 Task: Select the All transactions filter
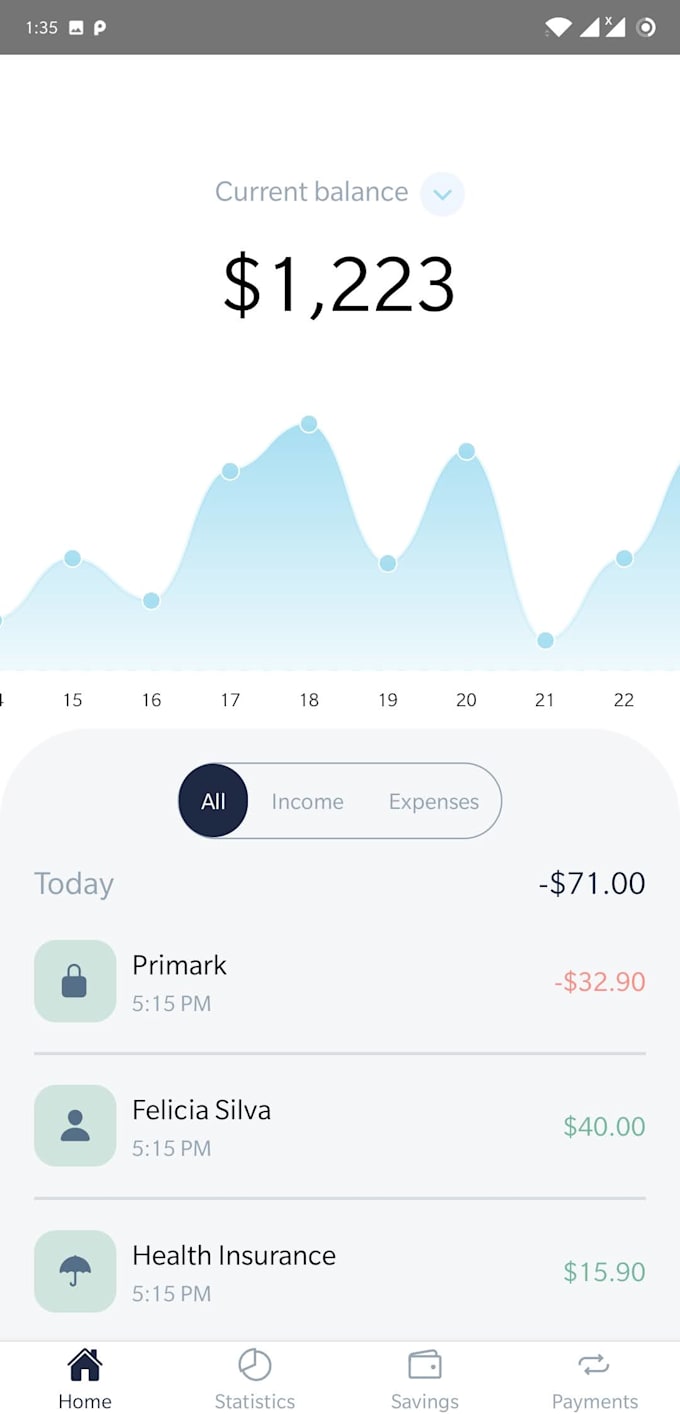tap(213, 801)
